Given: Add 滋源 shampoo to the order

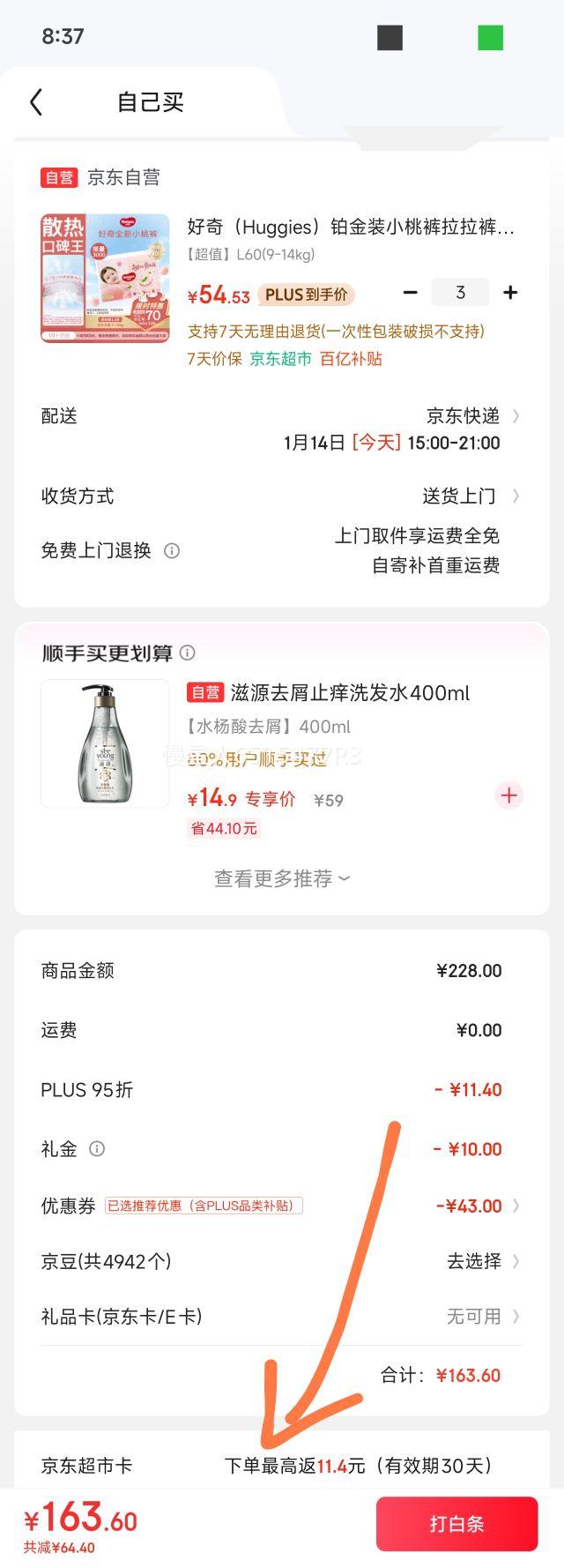Looking at the screenshot, I should pyautogui.click(x=508, y=795).
